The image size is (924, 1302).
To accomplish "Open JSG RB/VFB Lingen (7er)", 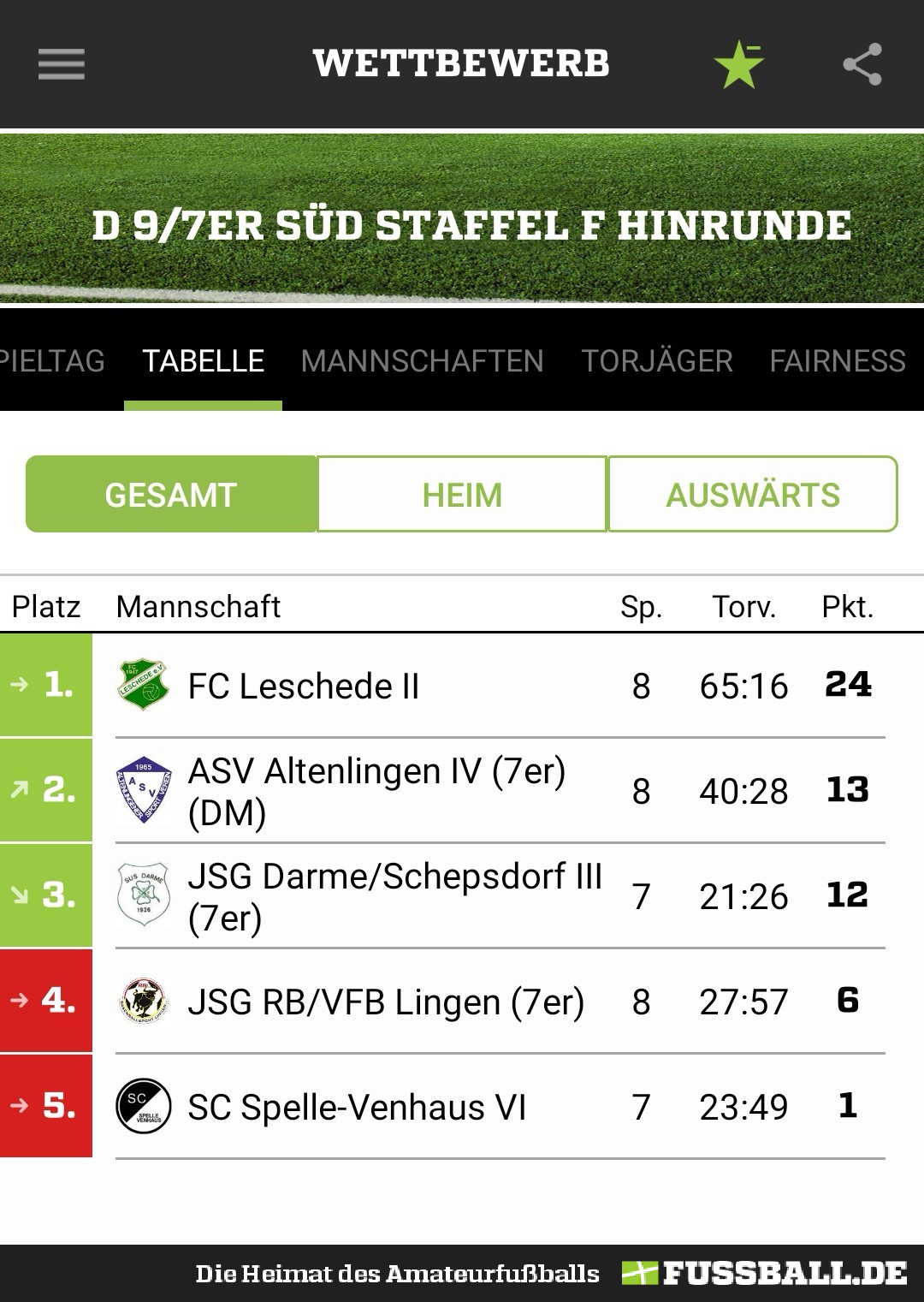I will [385, 1002].
